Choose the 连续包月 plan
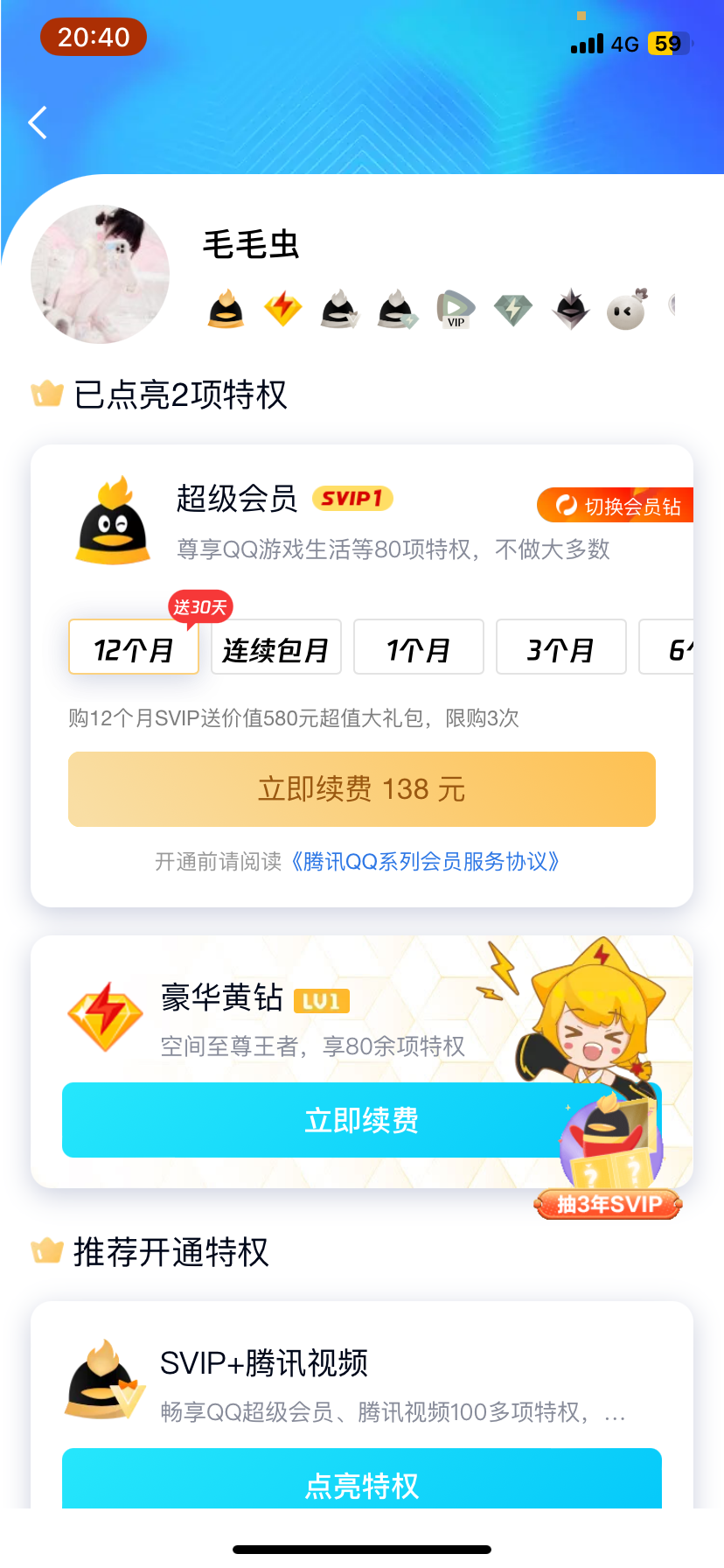 pyautogui.click(x=276, y=647)
